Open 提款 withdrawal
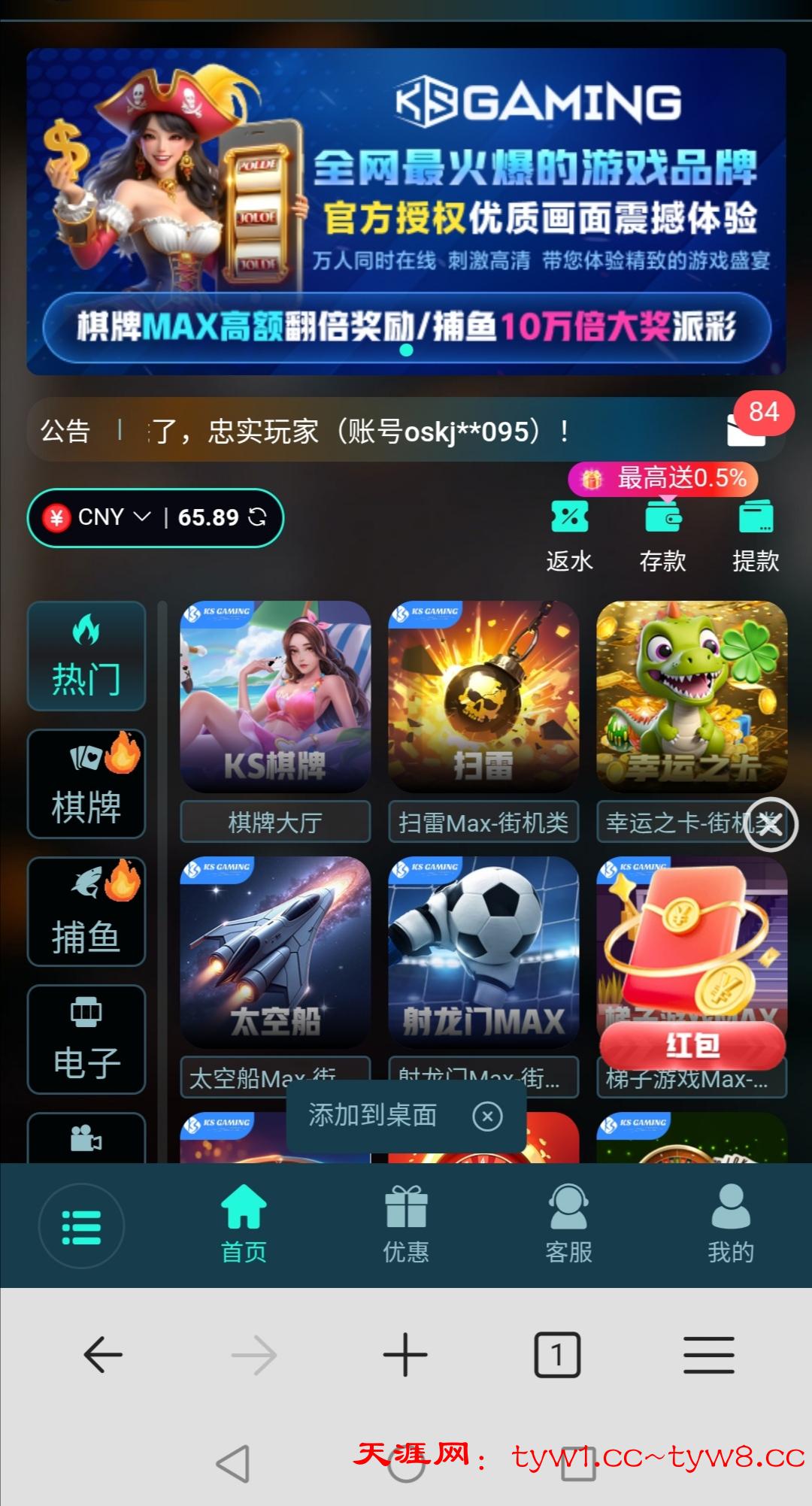Image resolution: width=812 pixels, height=1506 pixels. tap(756, 535)
